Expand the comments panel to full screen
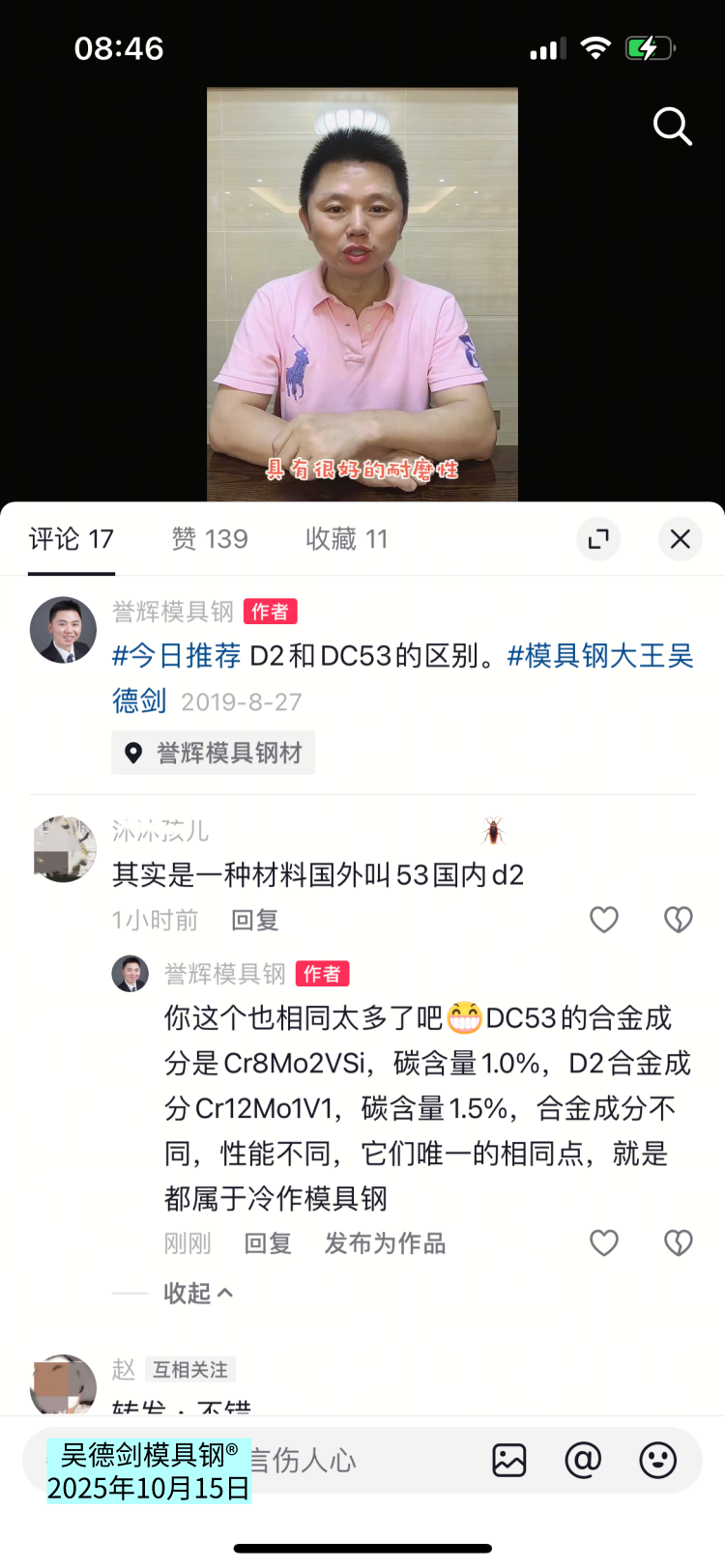Viewport: 725px width, 1568px height. coord(598,539)
